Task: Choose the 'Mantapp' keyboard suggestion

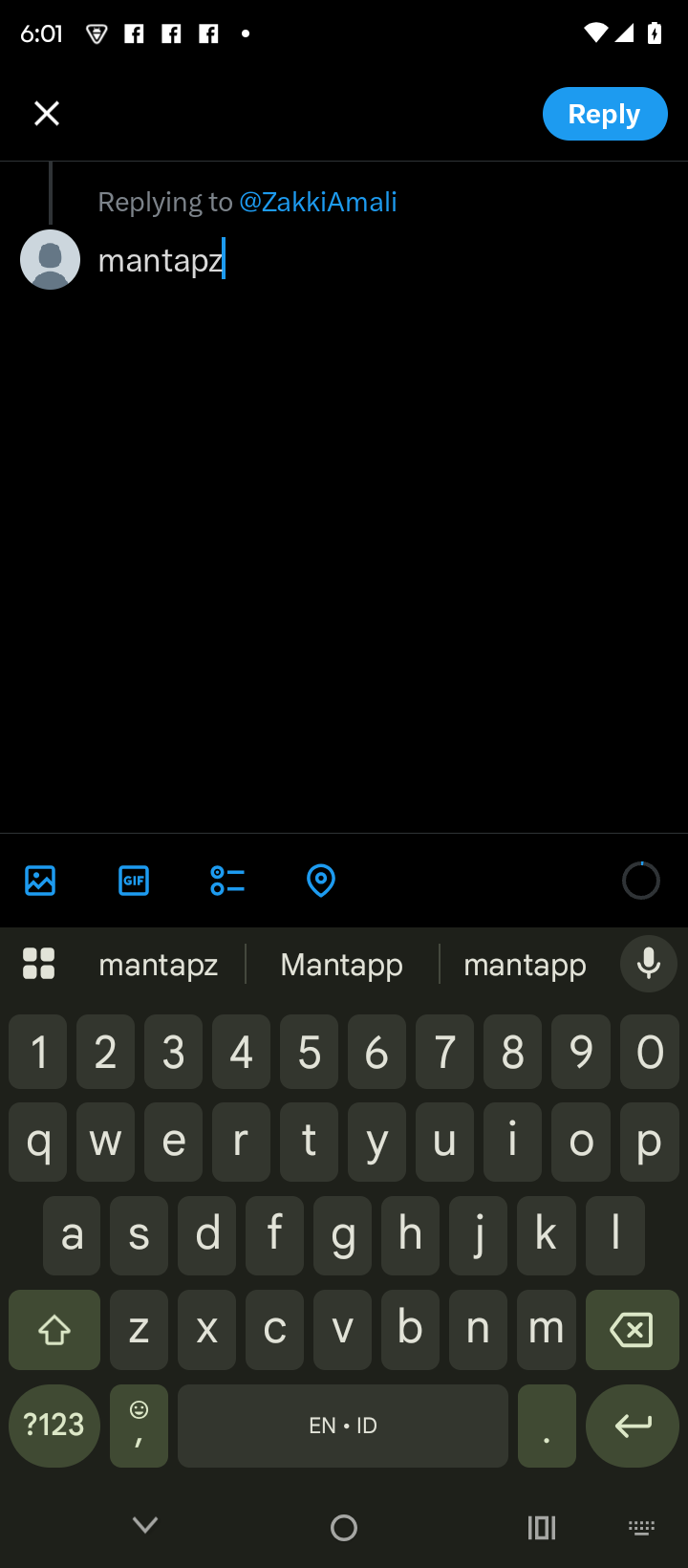Action: pos(341,965)
